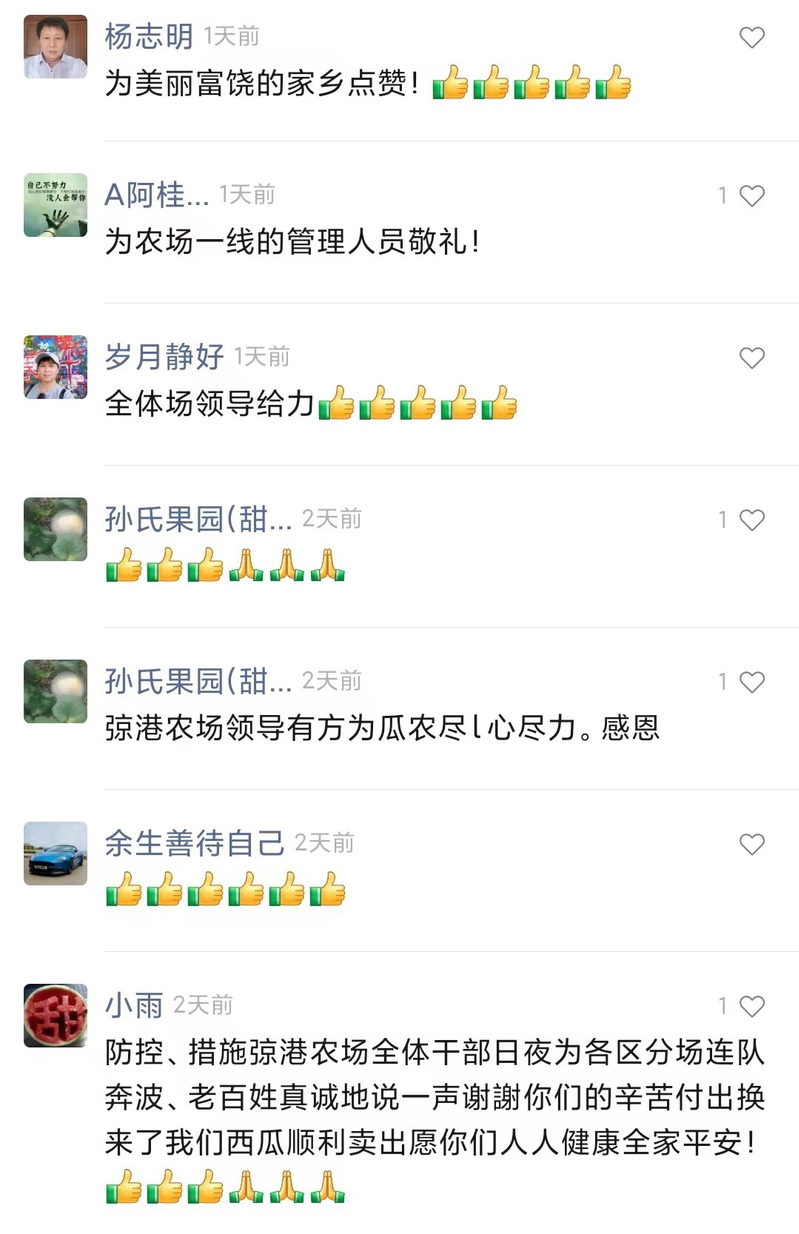799x1234 pixels.
Task: Open 小雨's watermelon avatar
Action: (55, 1015)
